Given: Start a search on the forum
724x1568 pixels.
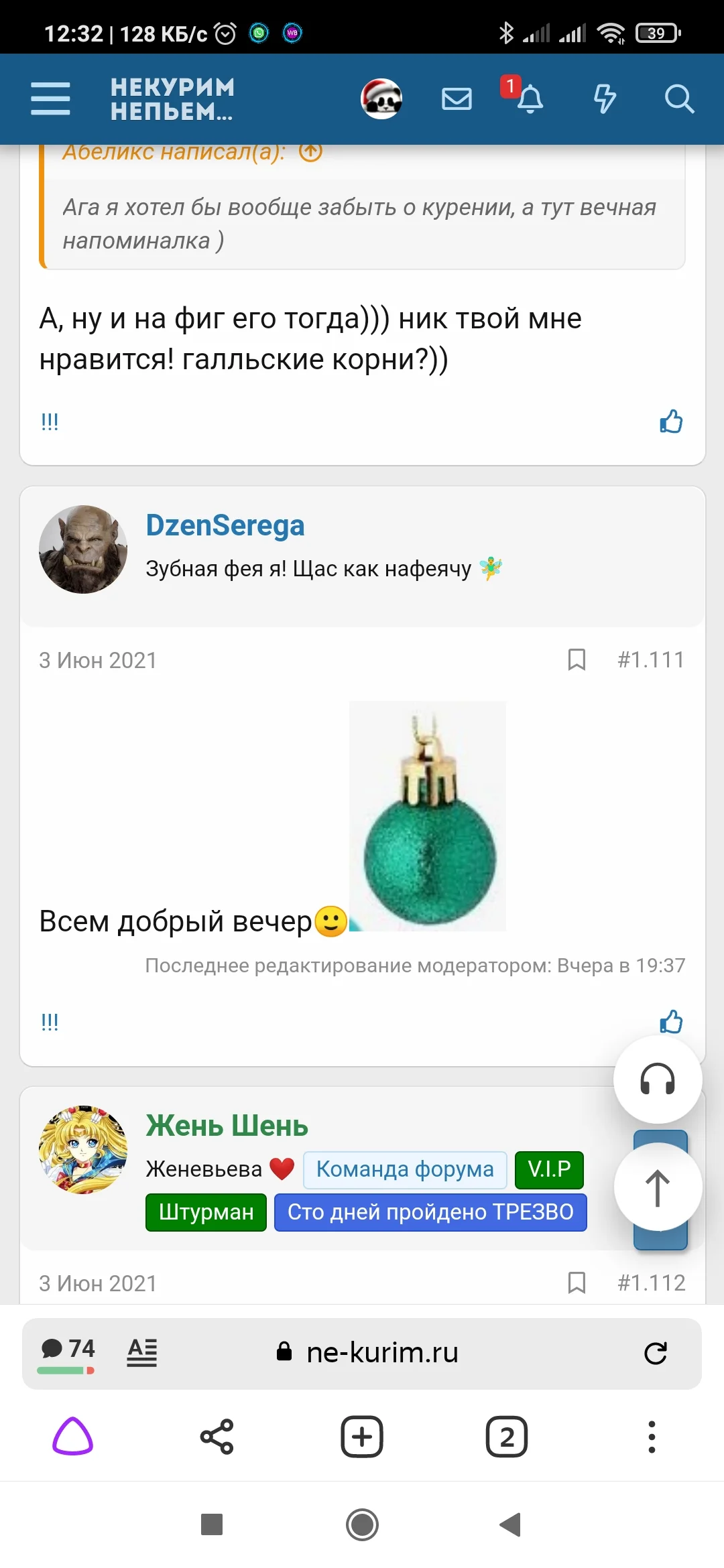Looking at the screenshot, I should click(678, 99).
